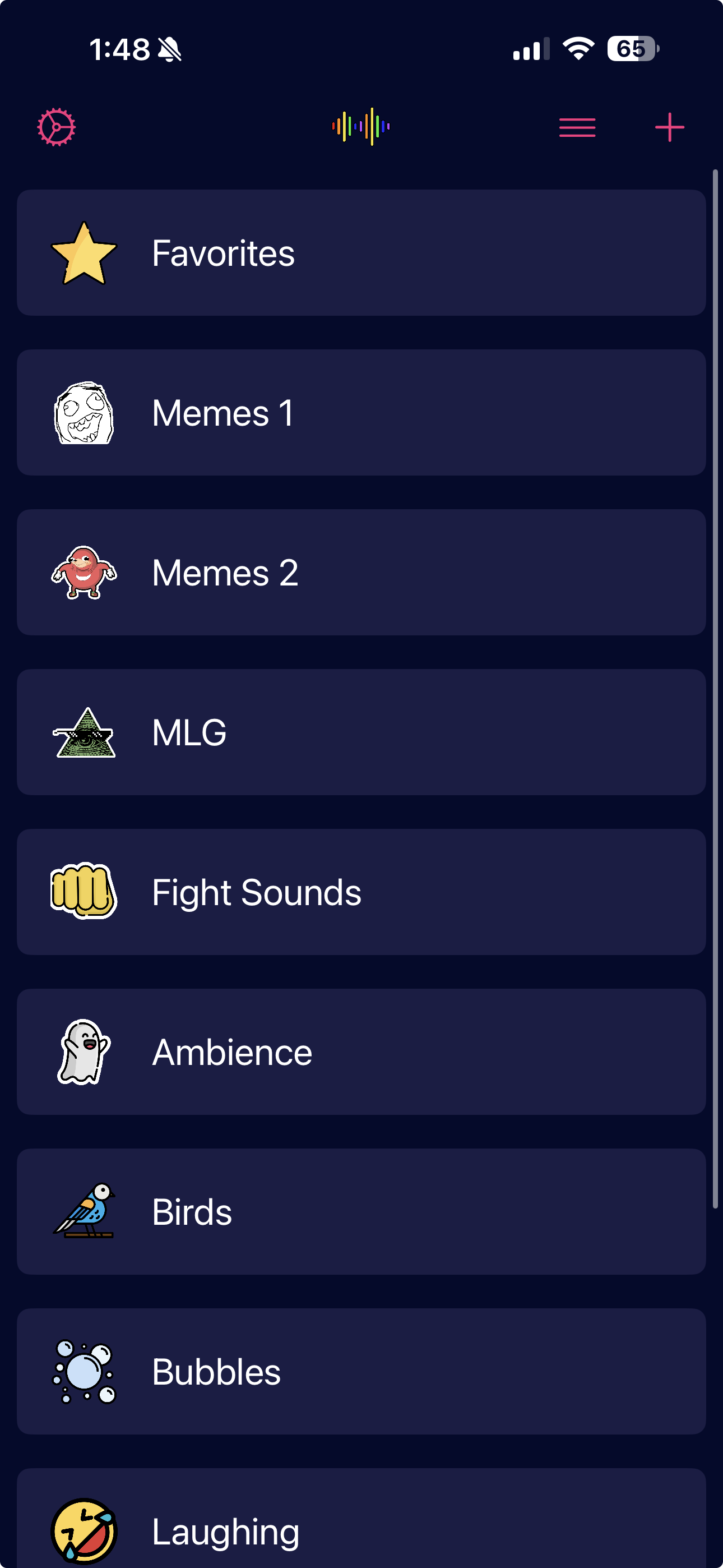Open the Favorites category
723x1568 pixels.
pos(361,252)
